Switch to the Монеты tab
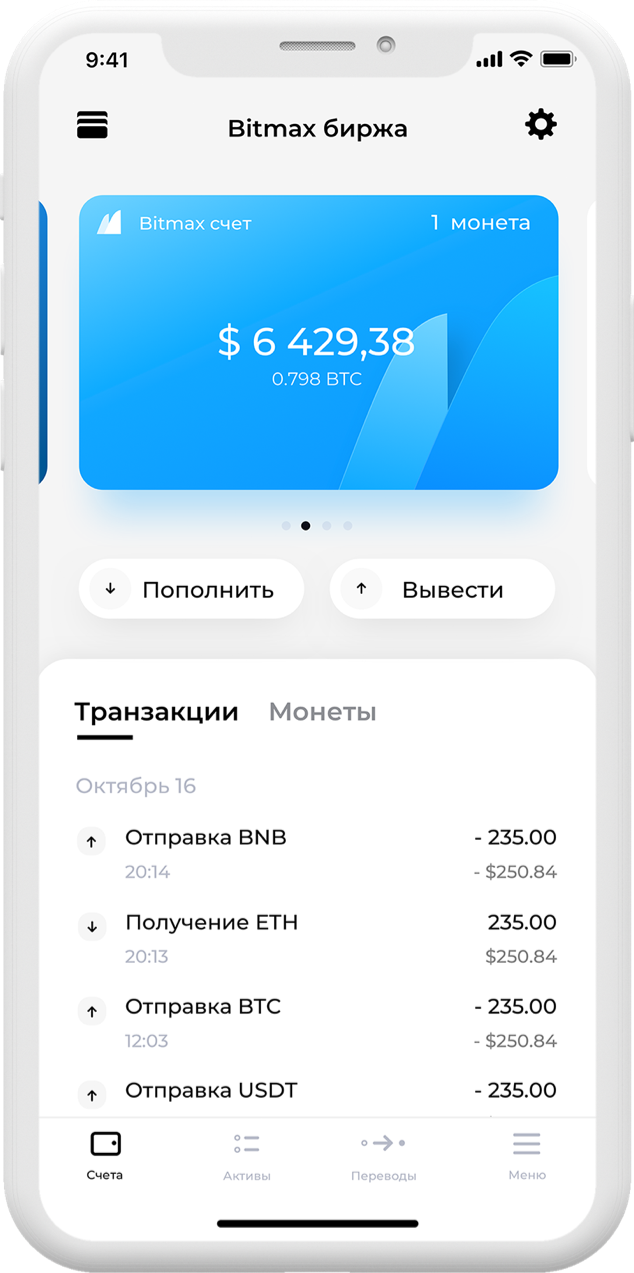Viewport: 634px width, 1273px height. click(x=323, y=712)
